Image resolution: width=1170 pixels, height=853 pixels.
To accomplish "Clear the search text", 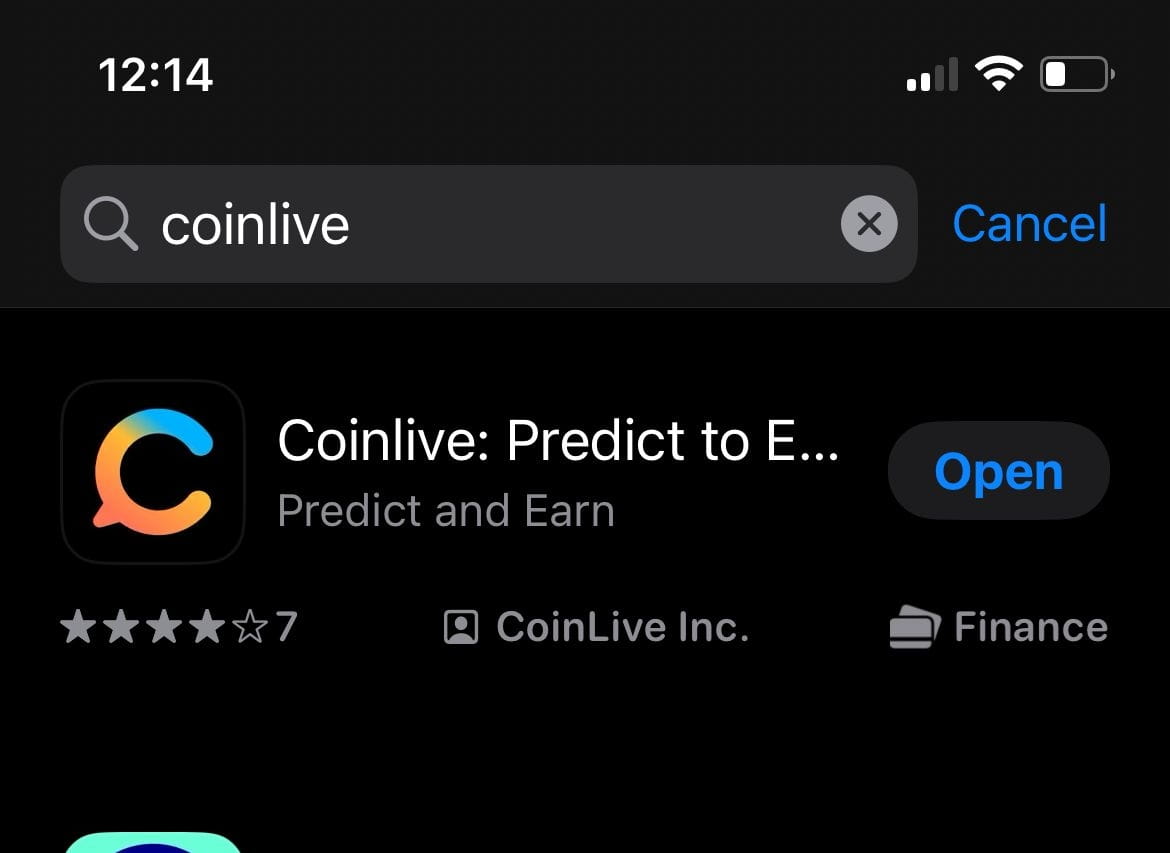I will click(x=868, y=224).
